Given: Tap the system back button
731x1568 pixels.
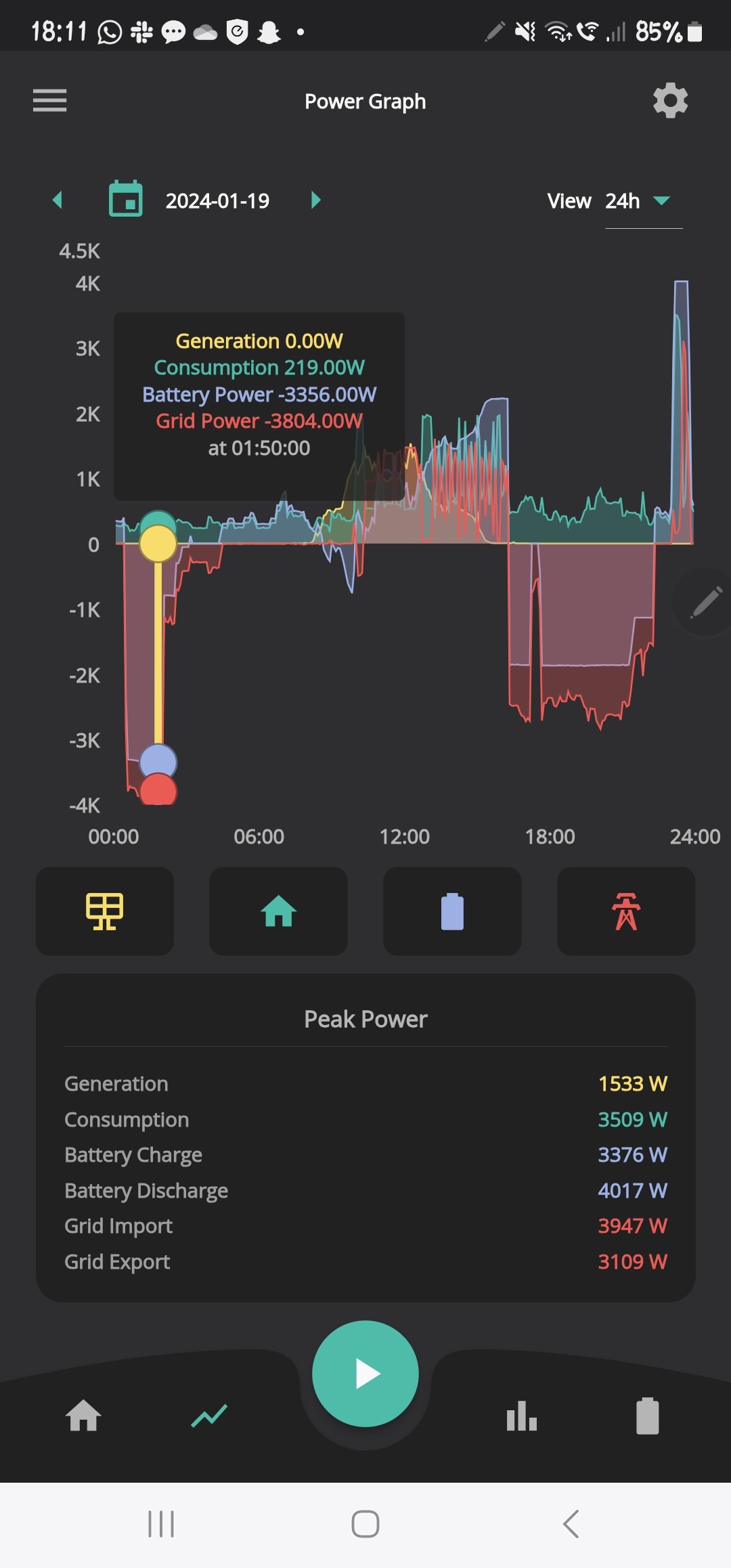Looking at the screenshot, I should coord(571,1524).
